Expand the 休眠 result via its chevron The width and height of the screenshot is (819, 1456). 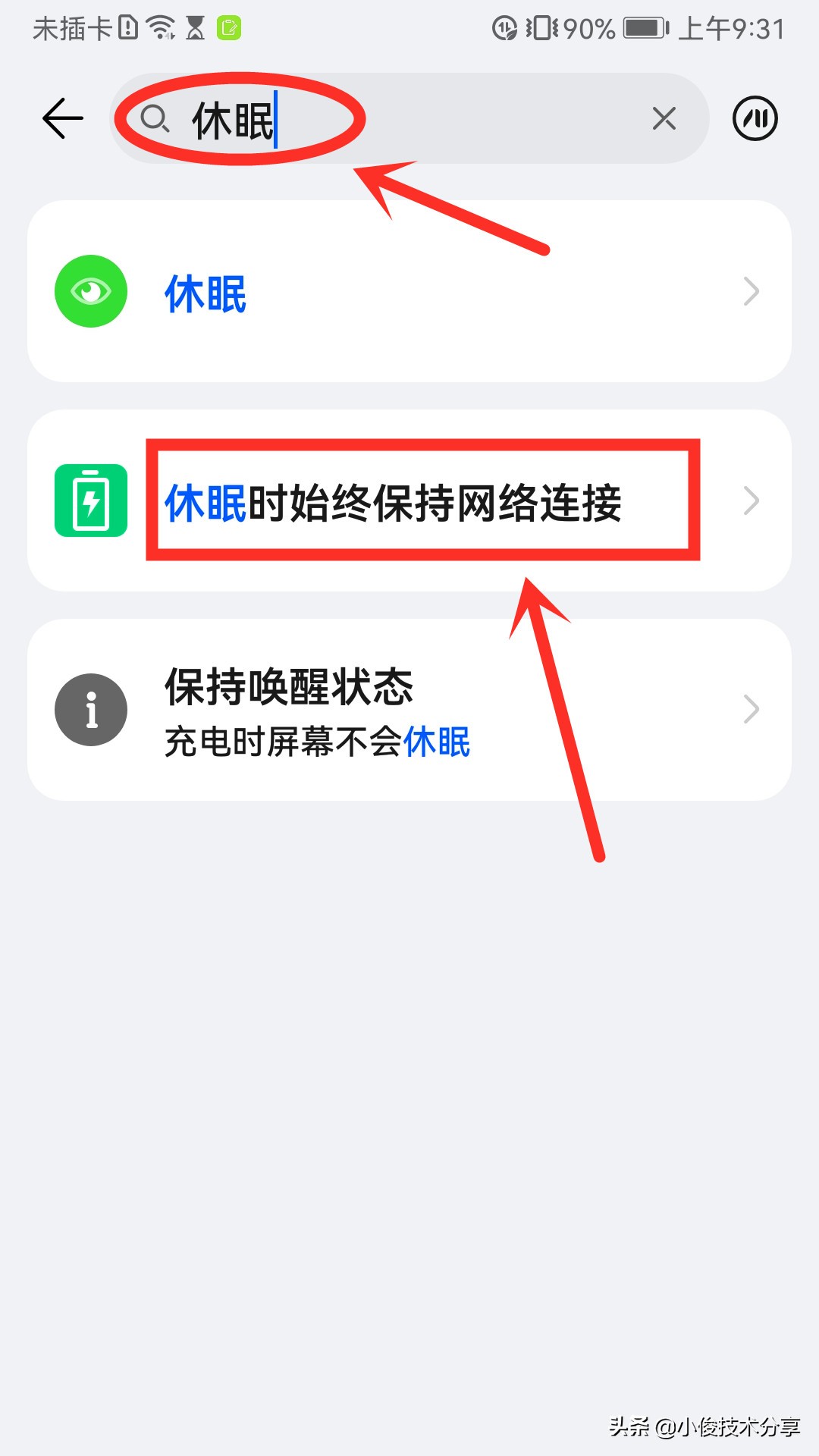tap(750, 290)
